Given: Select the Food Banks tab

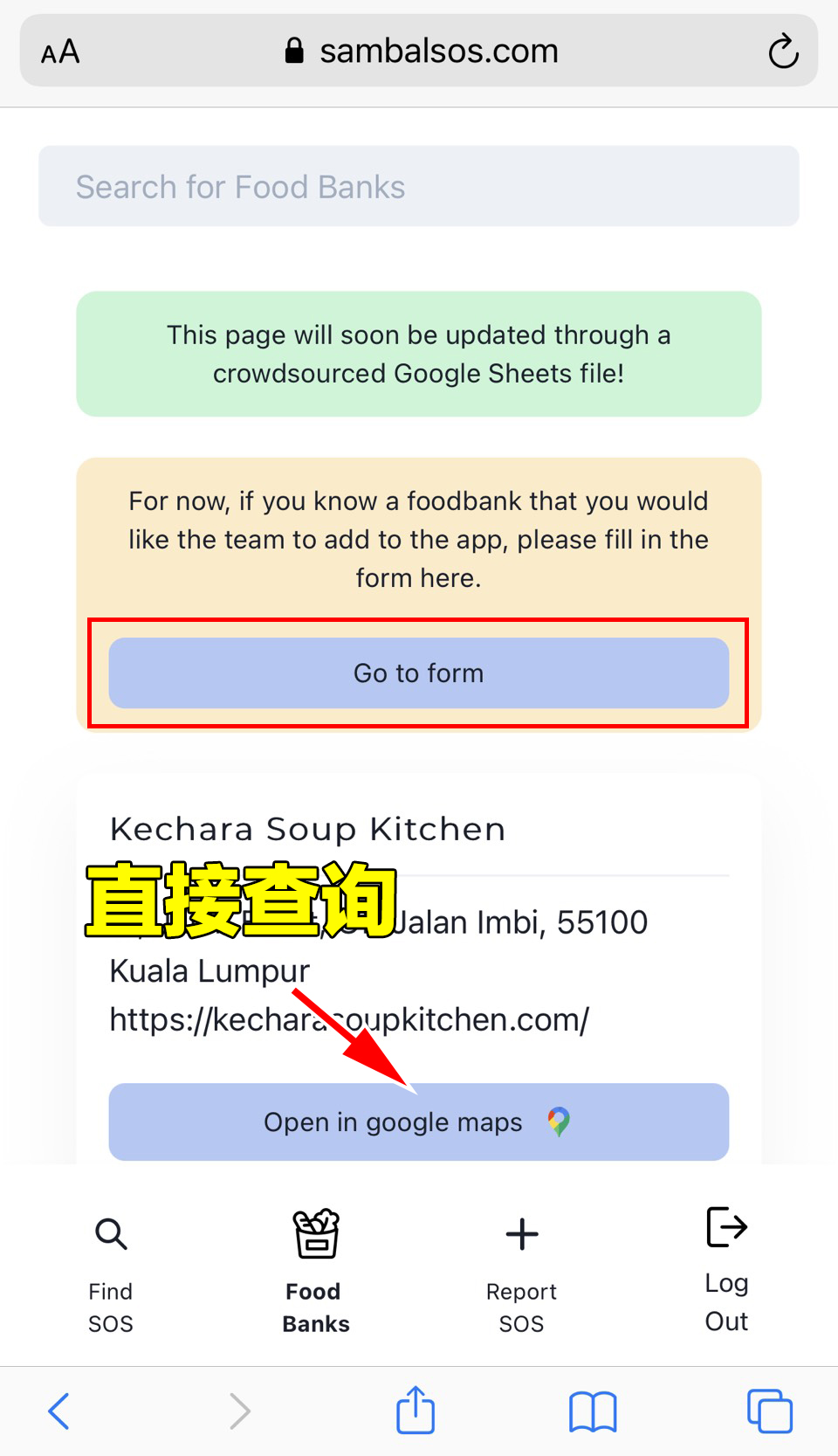Looking at the screenshot, I should coord(316,1271).
